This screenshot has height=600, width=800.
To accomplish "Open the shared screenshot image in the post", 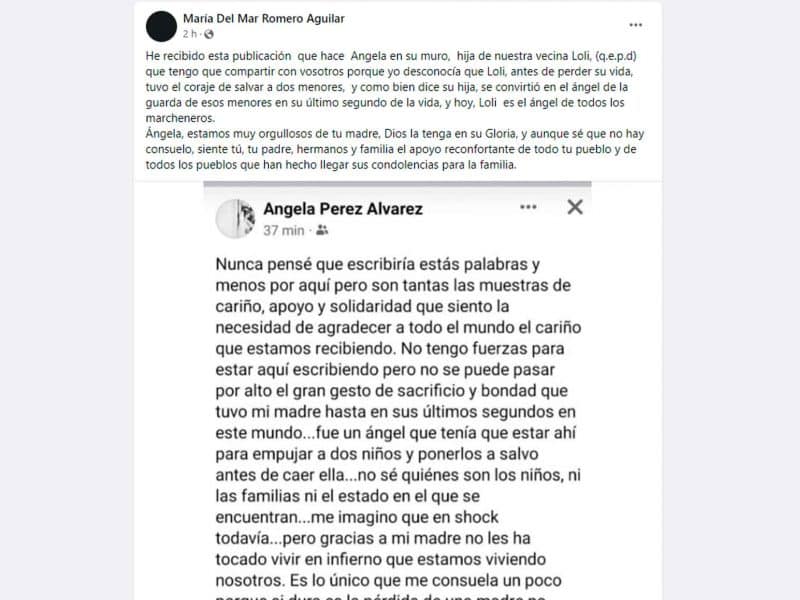I will point(397,400).
